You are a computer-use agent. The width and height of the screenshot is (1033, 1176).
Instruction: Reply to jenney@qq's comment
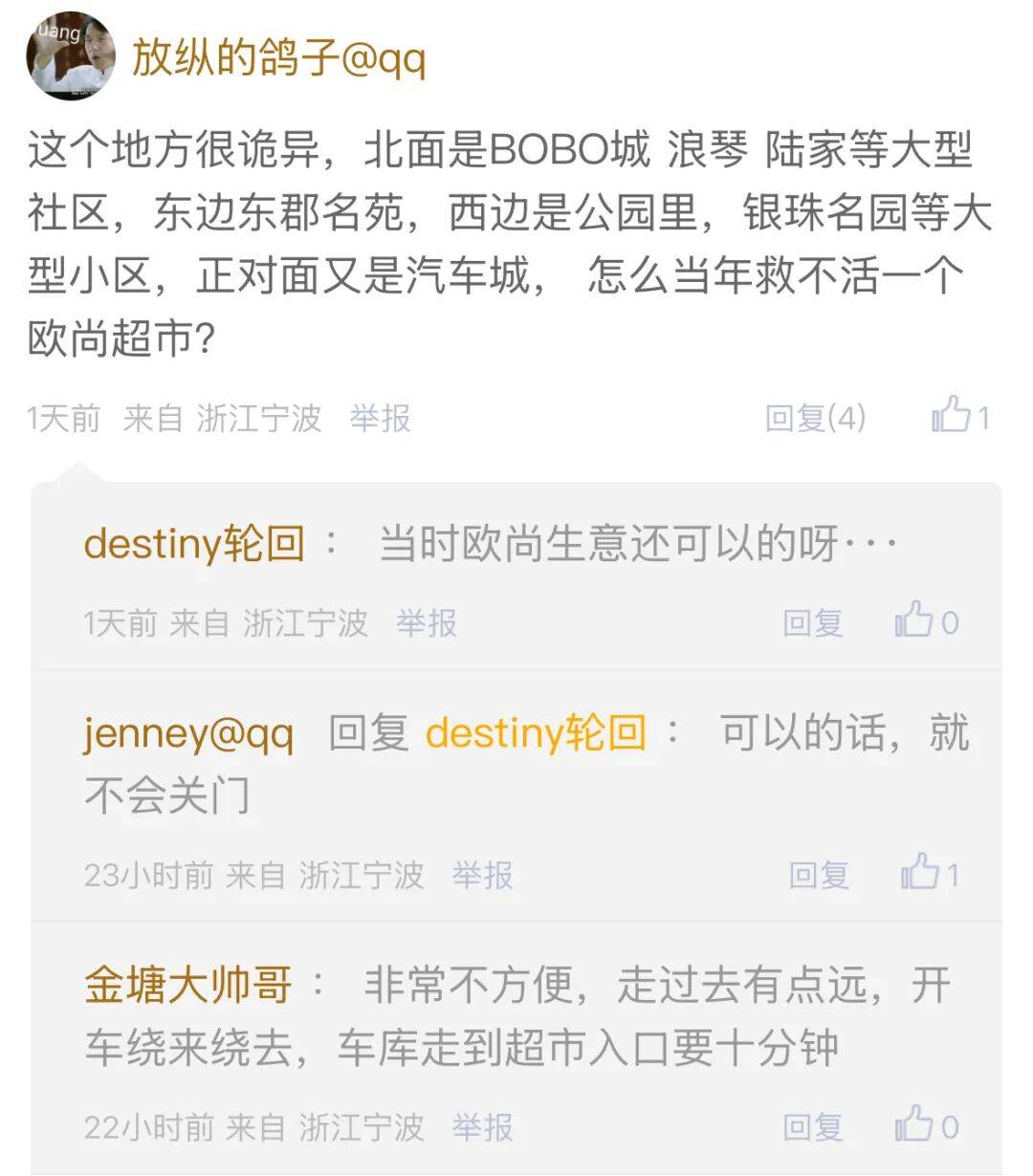[x=819, y=875]
